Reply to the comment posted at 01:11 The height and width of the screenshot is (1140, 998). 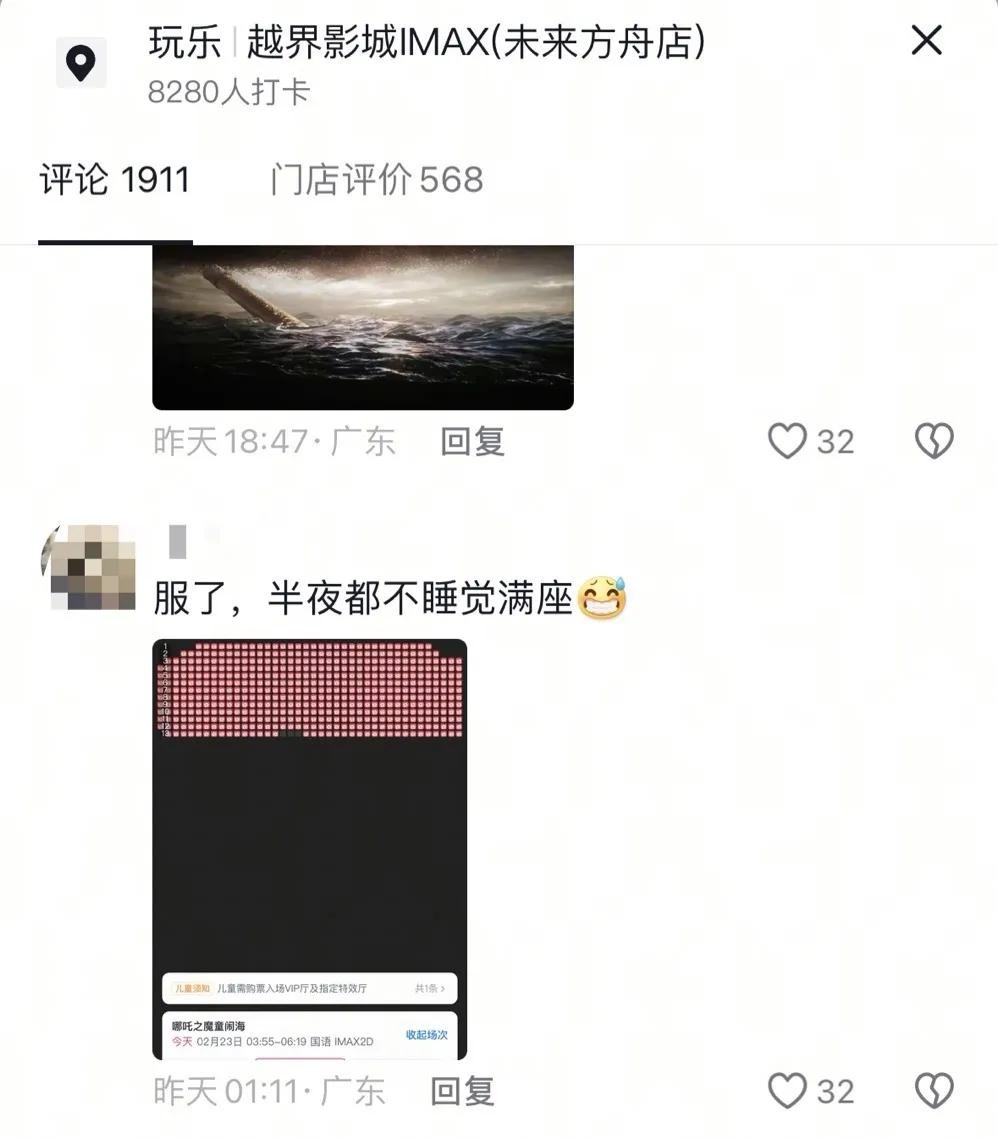462,1091
